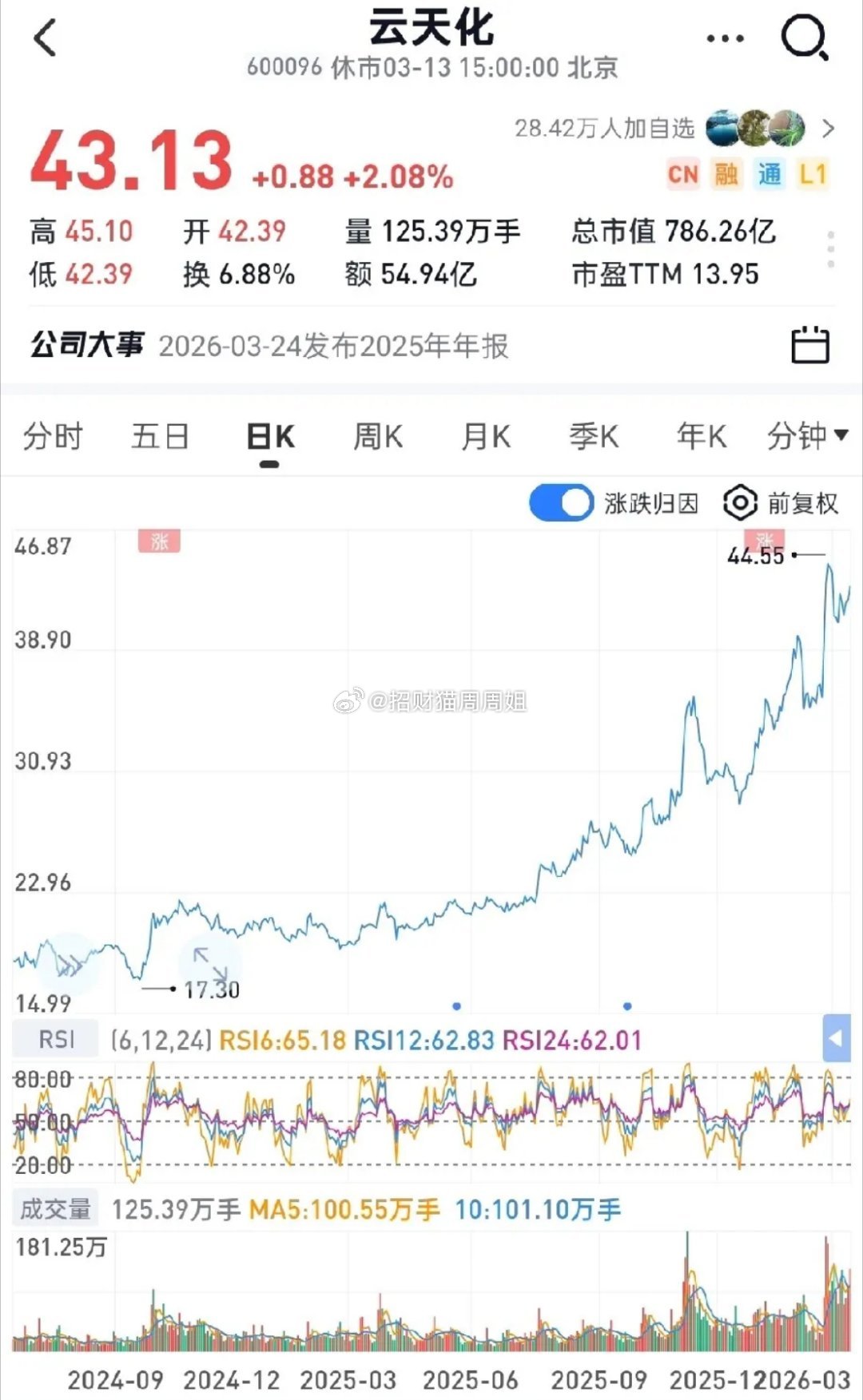Click the L1 quote level badge
The image size is (863, 1400).
813,174
